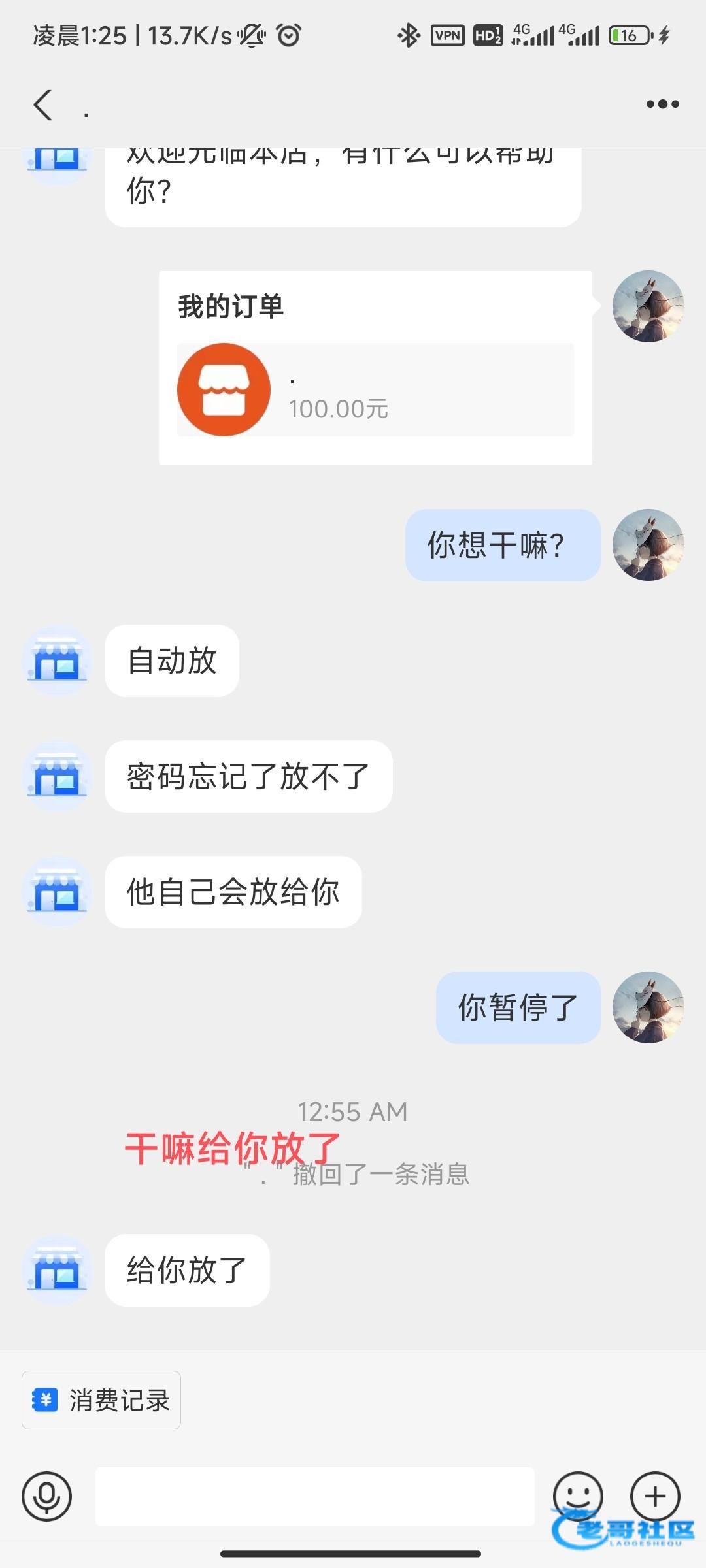The height and width of the screenshot is (1568, 706).
Task: View my avatar beside 你想干嘛?
Action: pyautogui.click(x=648, y=545)
